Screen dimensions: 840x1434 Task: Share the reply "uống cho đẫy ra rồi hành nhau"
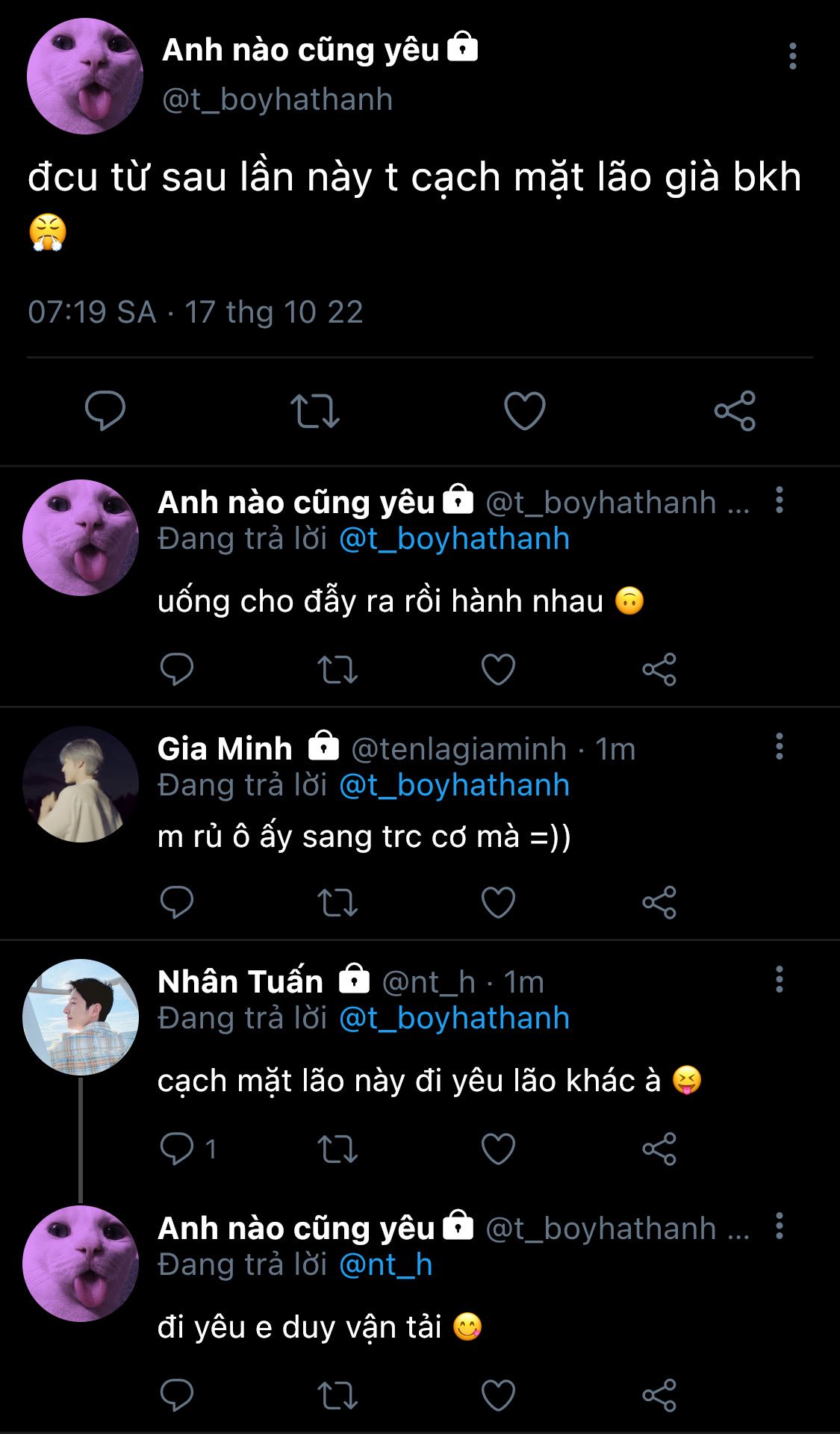[659, 669]
